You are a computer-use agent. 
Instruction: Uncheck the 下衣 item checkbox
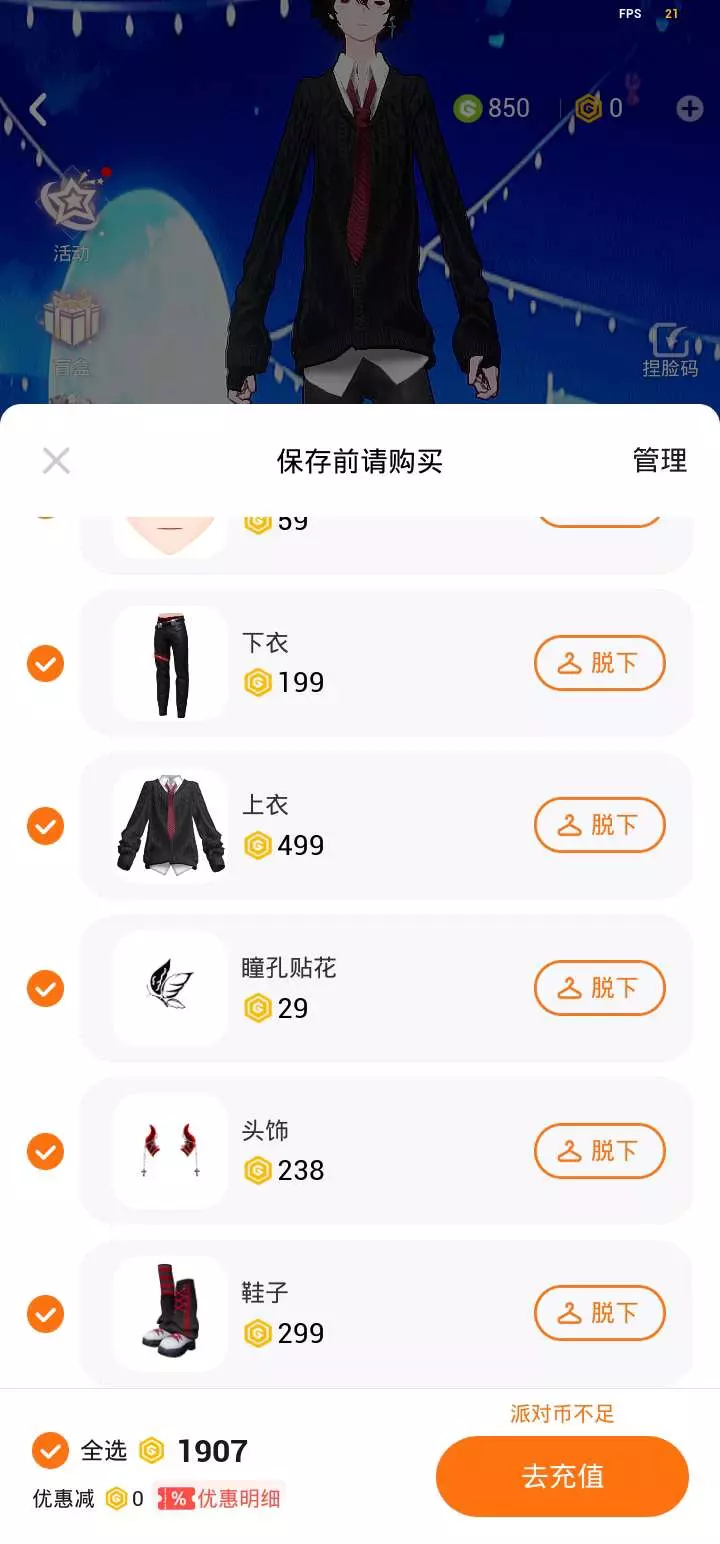(45, 663)
